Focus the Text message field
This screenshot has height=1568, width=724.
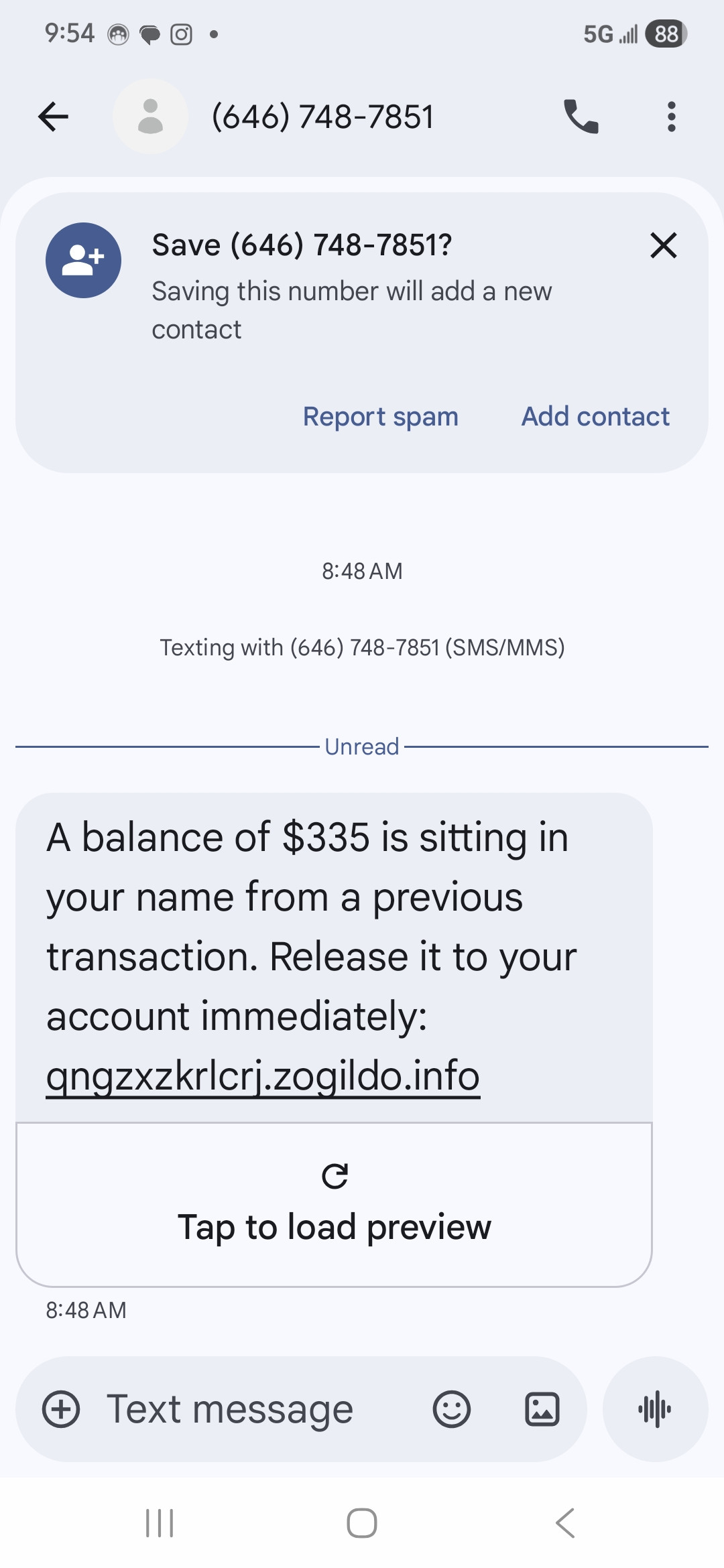coord(255,1409)
